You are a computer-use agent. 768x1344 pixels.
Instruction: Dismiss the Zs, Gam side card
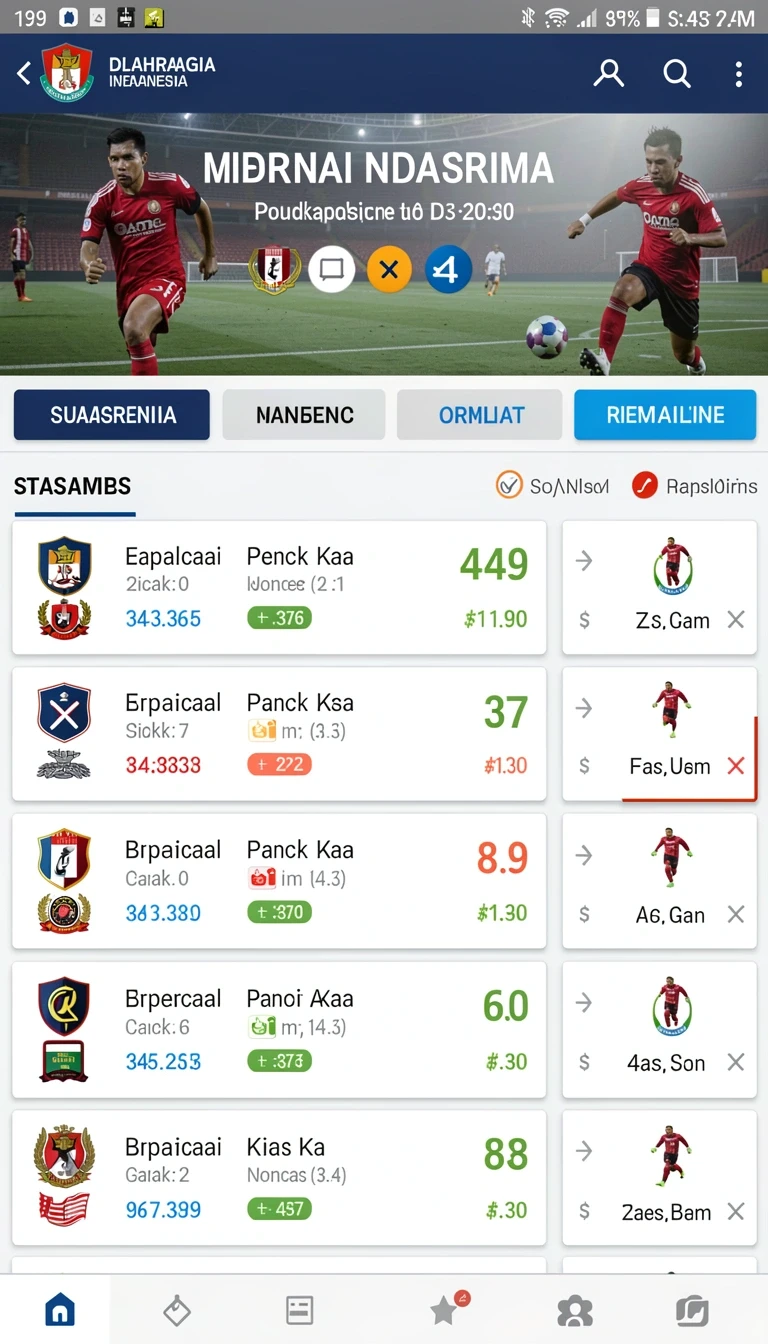pos(736,620)
